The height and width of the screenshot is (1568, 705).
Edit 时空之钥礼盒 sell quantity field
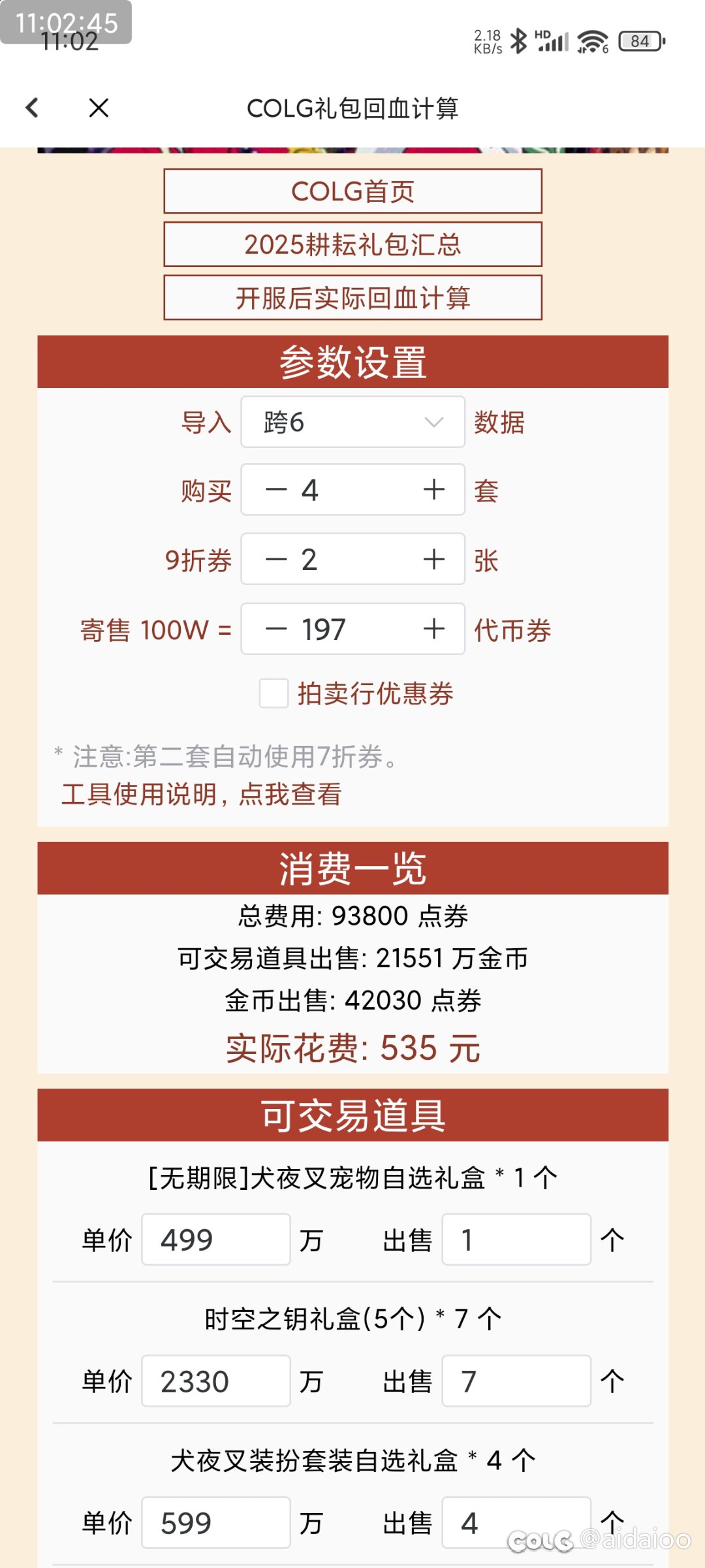516,1381
